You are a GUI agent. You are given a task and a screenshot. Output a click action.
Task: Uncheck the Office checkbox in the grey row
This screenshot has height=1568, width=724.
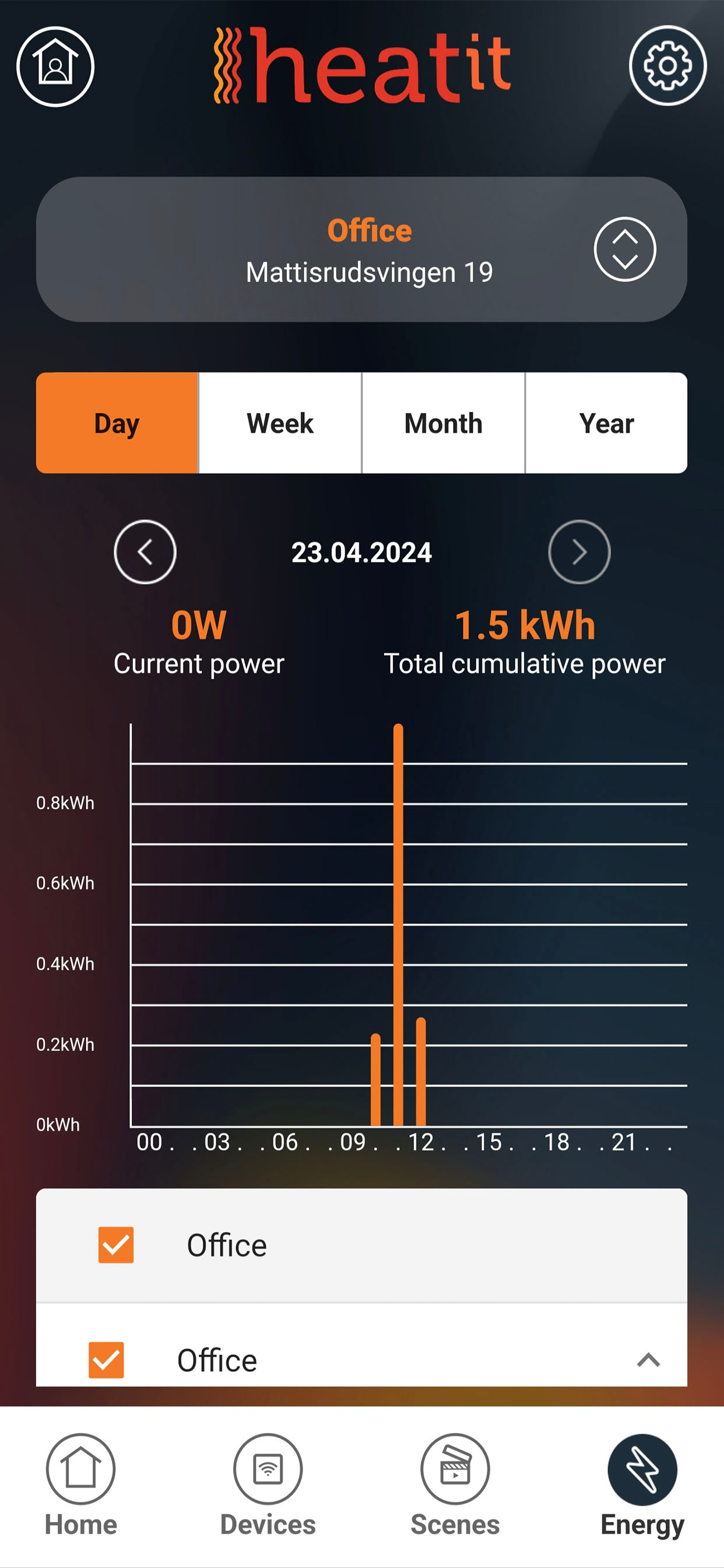click(116, 1245)
